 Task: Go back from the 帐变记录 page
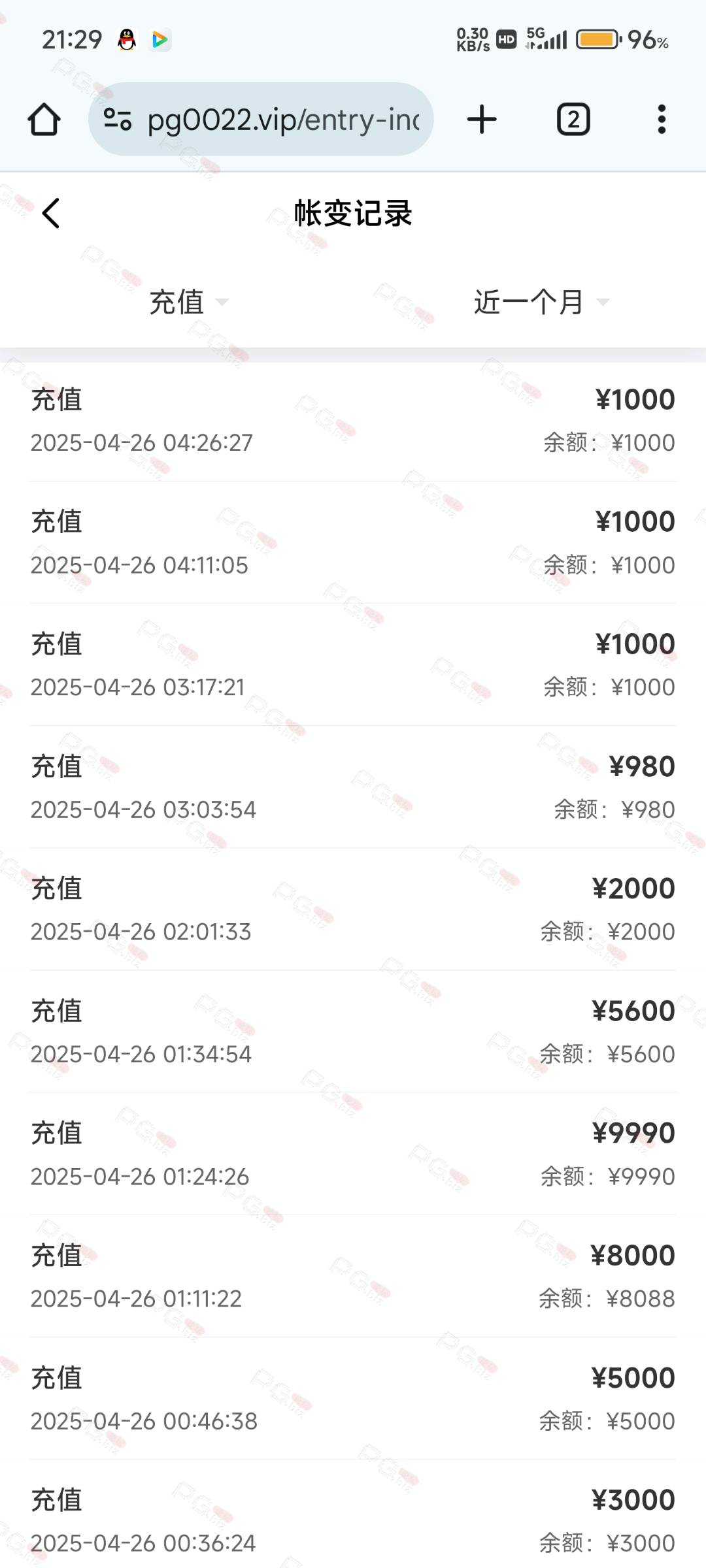point(51,213)
